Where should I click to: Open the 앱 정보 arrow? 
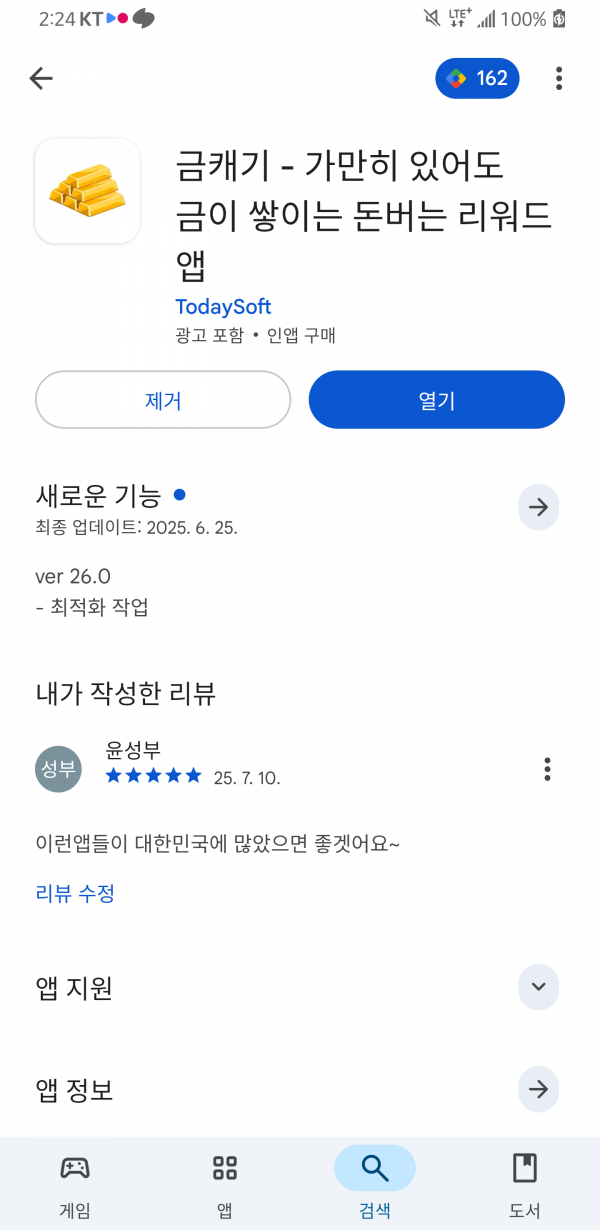pos(539,1089)
